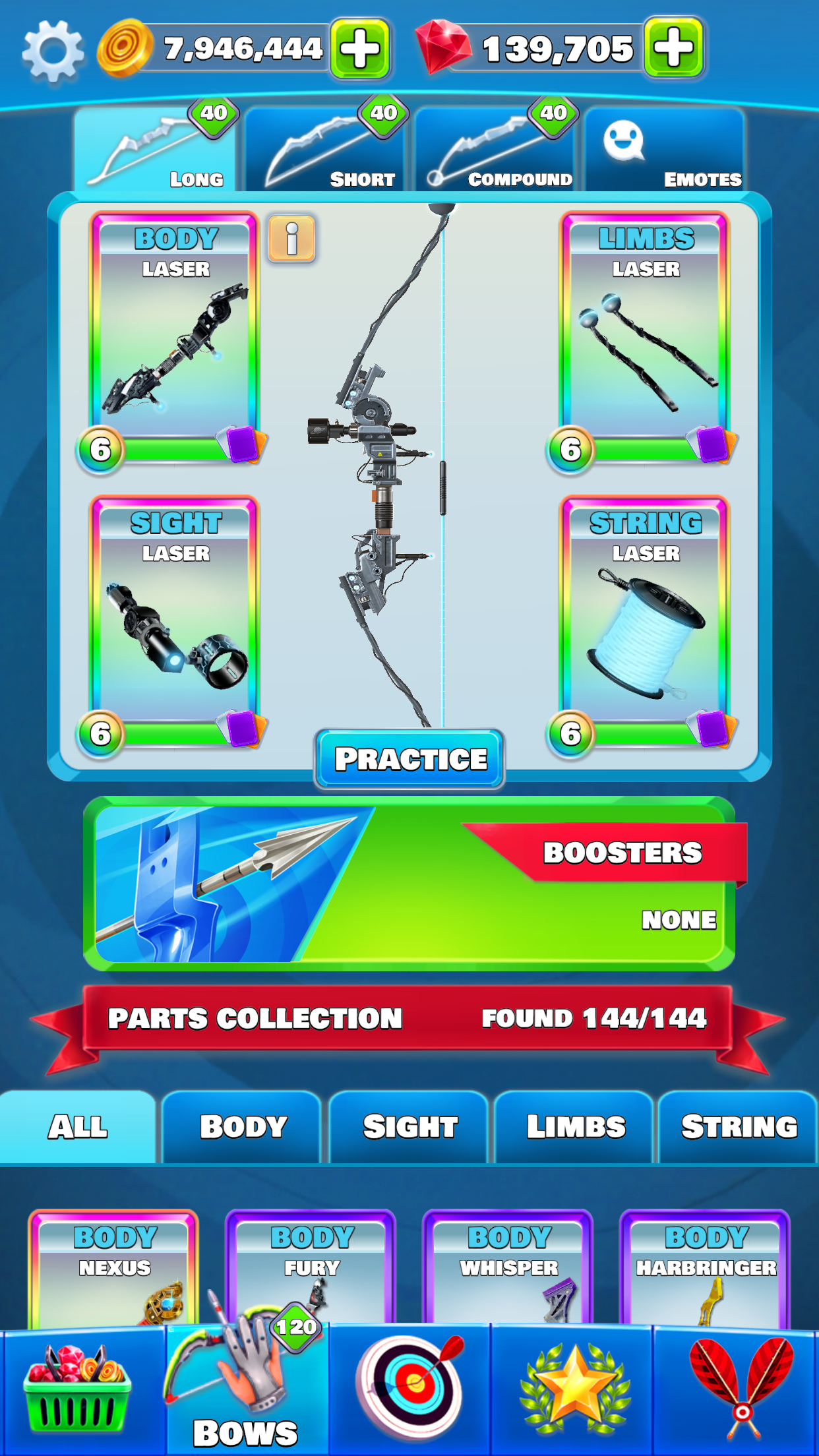The image size is (819, 1456).
Task: Add more coins with plus button
Action: click(x=359, y=49)
